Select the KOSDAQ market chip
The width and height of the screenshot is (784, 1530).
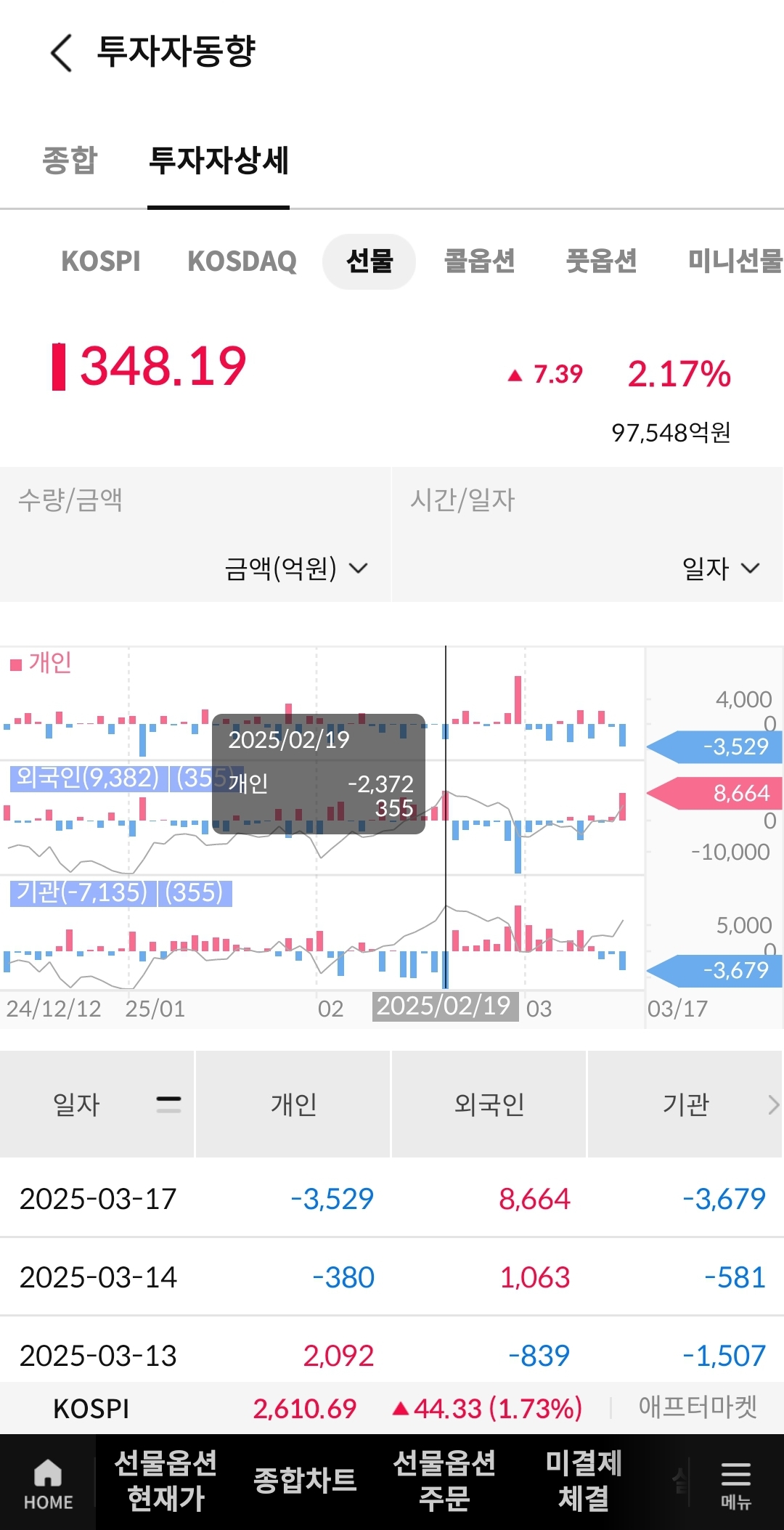pyautogui.click(x=242, y=261)
